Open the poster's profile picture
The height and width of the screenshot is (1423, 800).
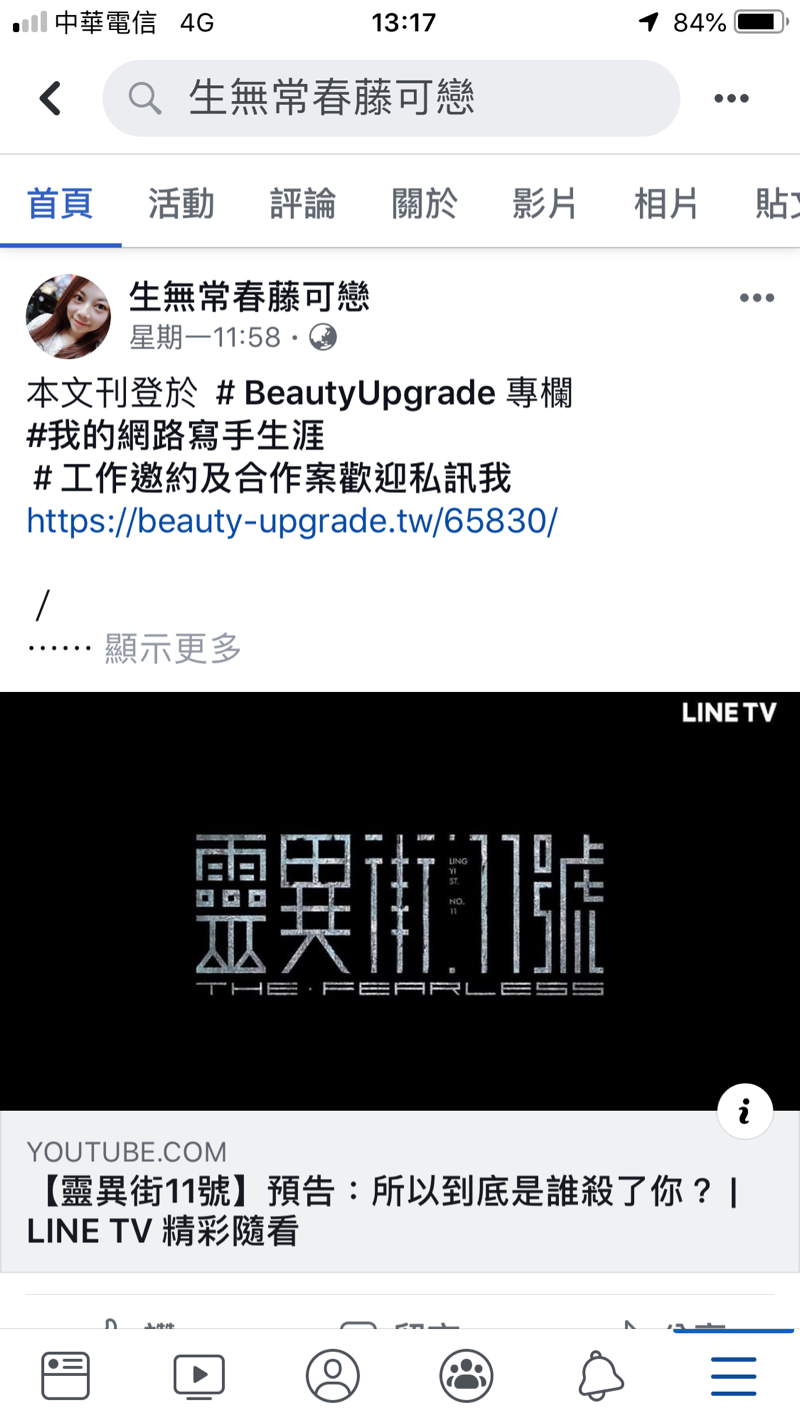tap(68, 316)
